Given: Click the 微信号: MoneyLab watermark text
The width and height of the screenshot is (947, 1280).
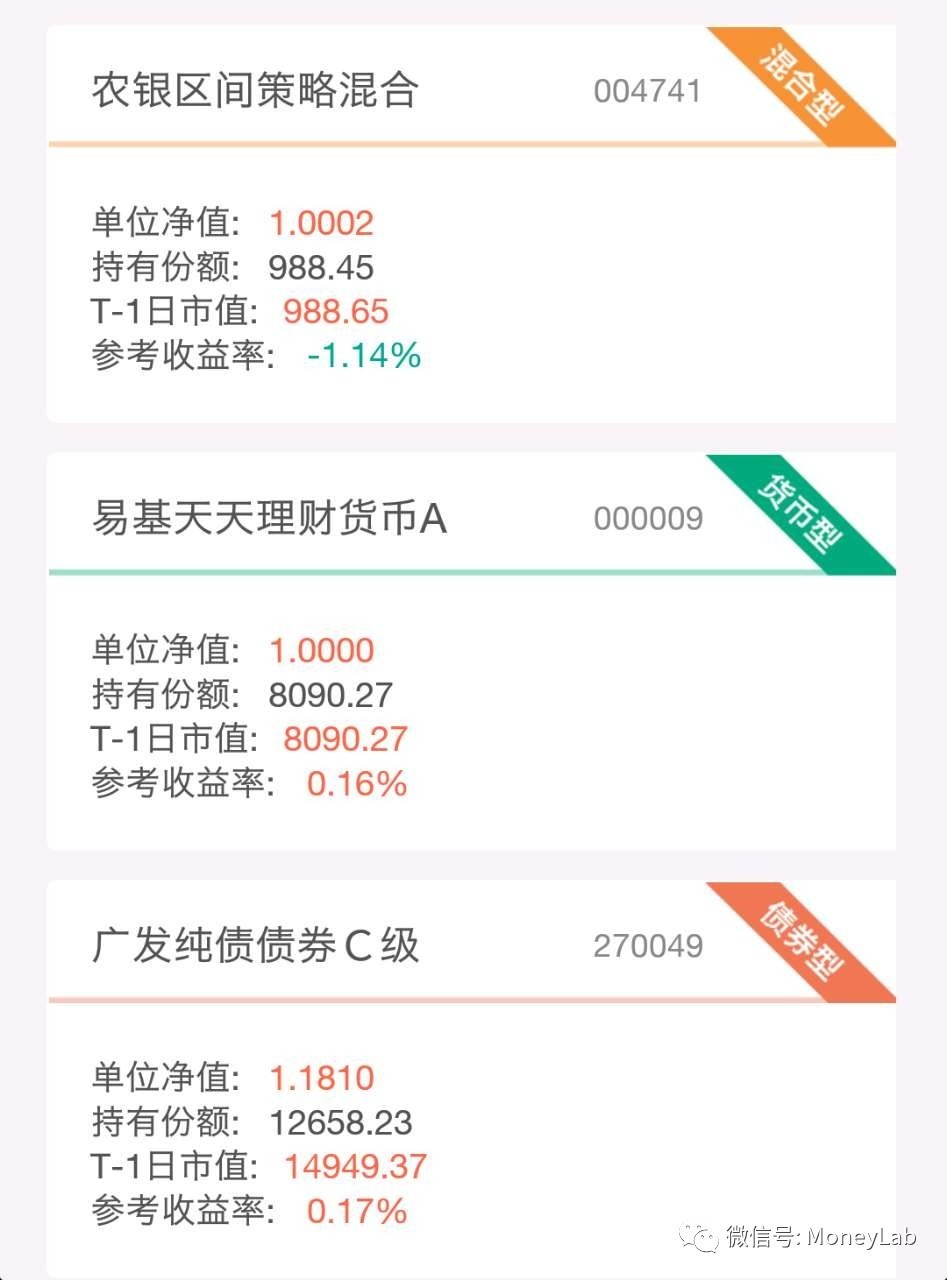Looking at the screenshot, I should tap(820, 1238).
